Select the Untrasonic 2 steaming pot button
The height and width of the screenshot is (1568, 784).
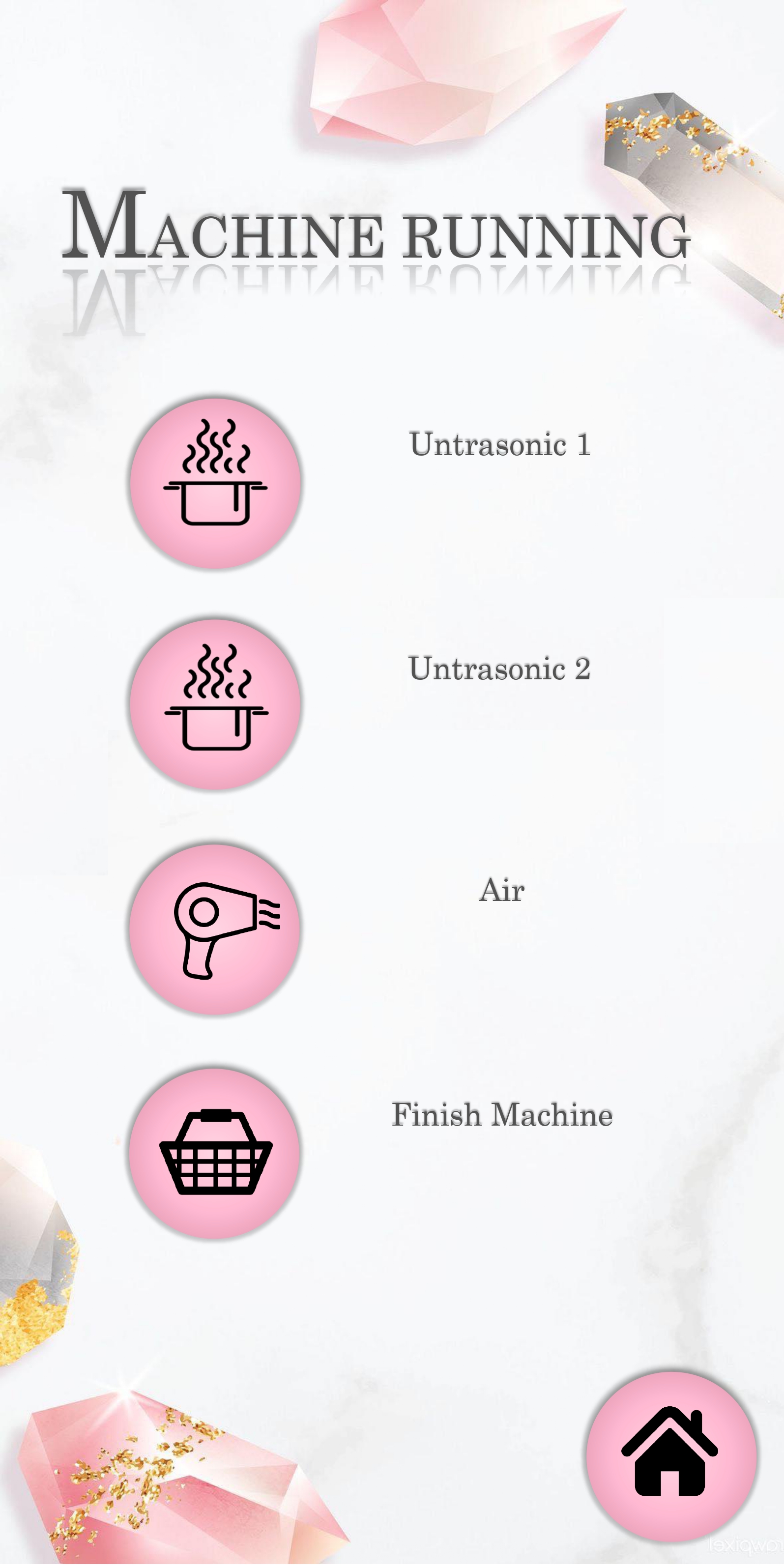[x=215, y=705]
